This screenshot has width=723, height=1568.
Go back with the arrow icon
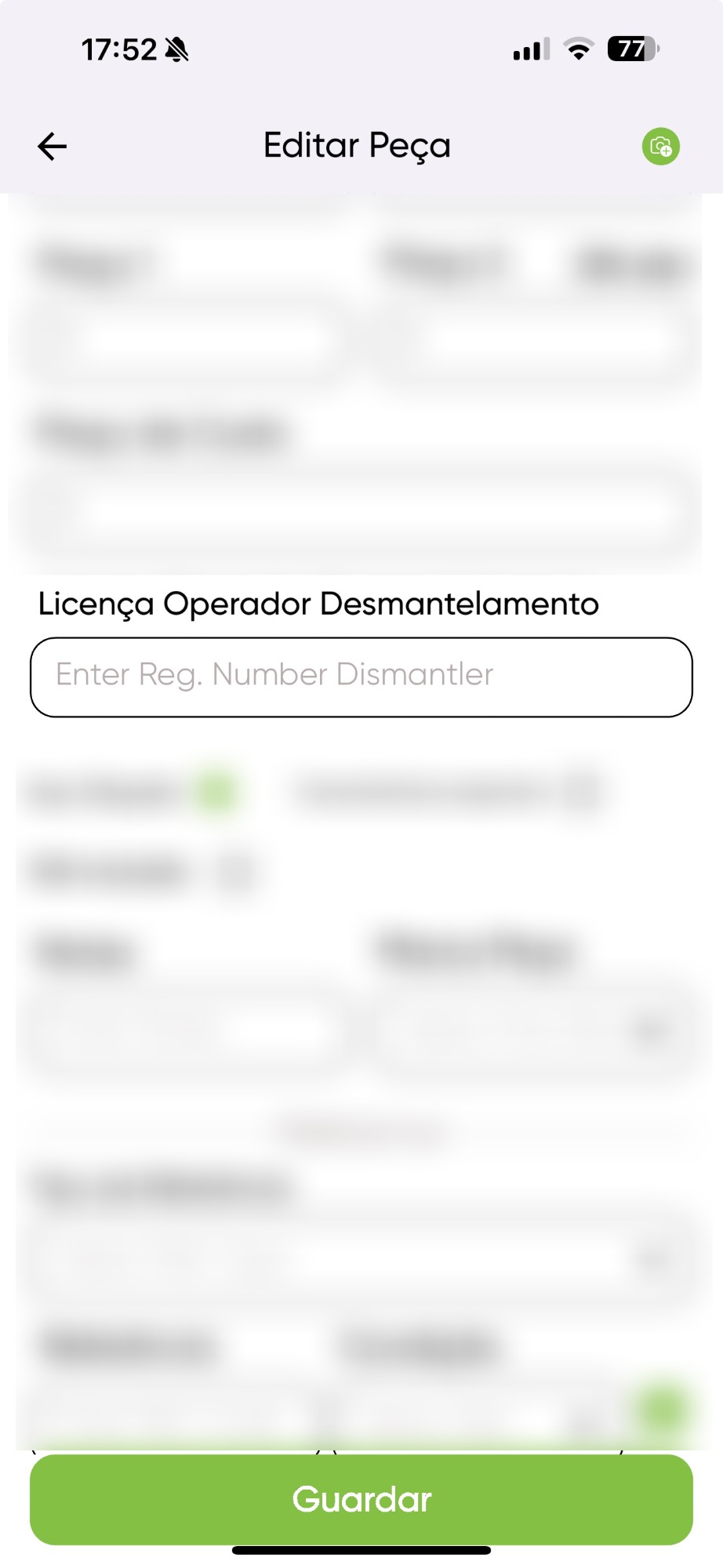tap(52, 146)
